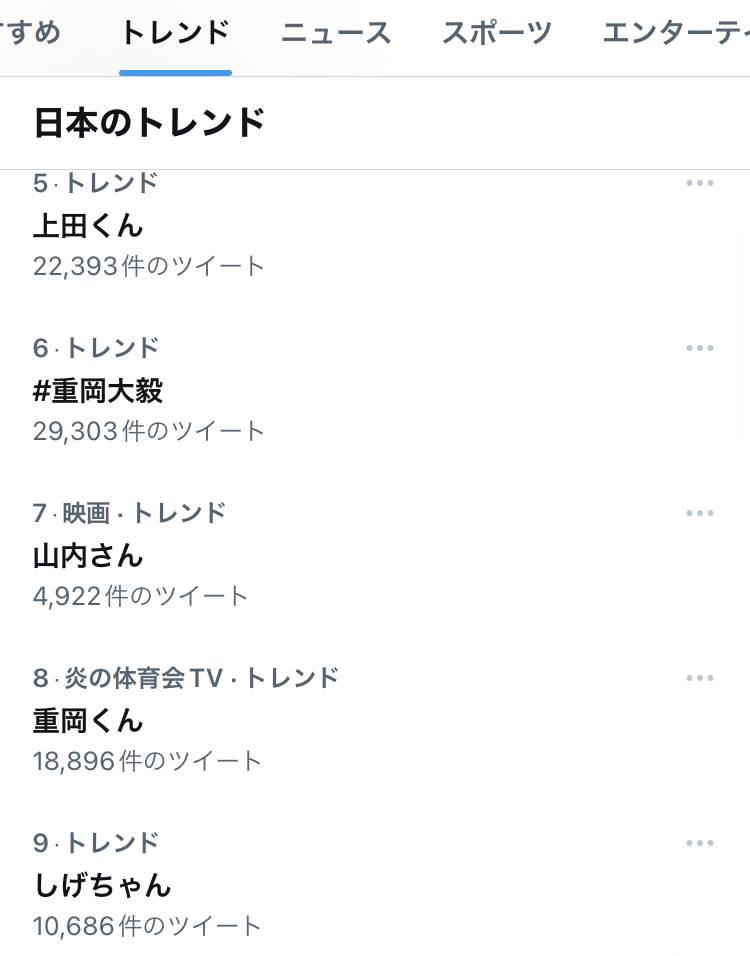Viewport: 750px width, 956px height.
Task: Open more options for 上田くん trend
Action: [x=700, y=183]
